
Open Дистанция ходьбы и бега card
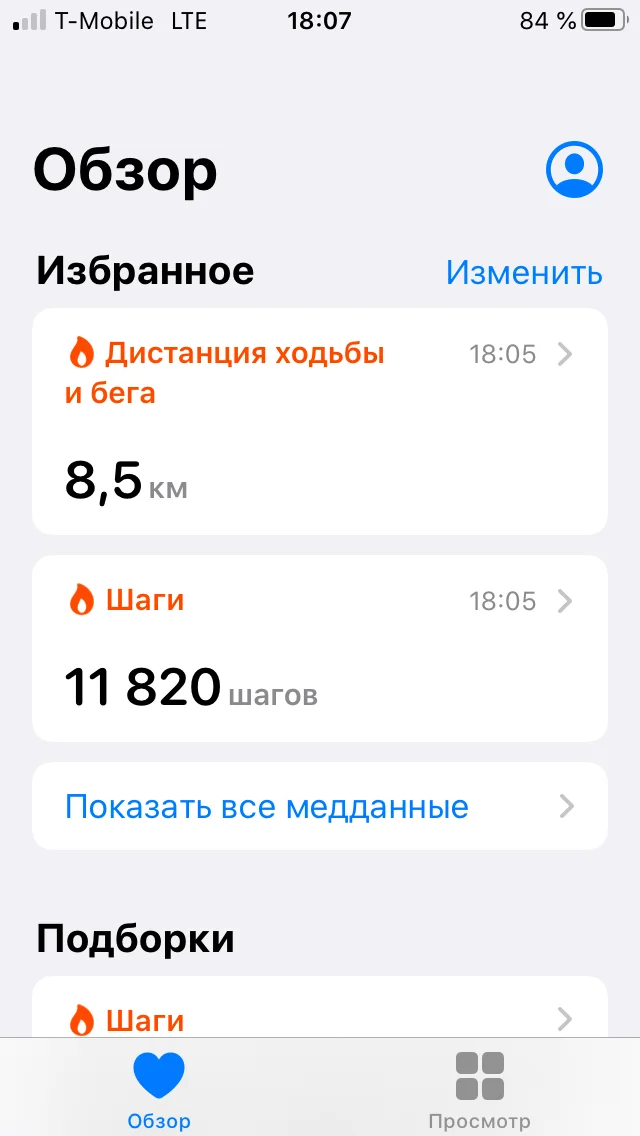[x=319, y=421]
